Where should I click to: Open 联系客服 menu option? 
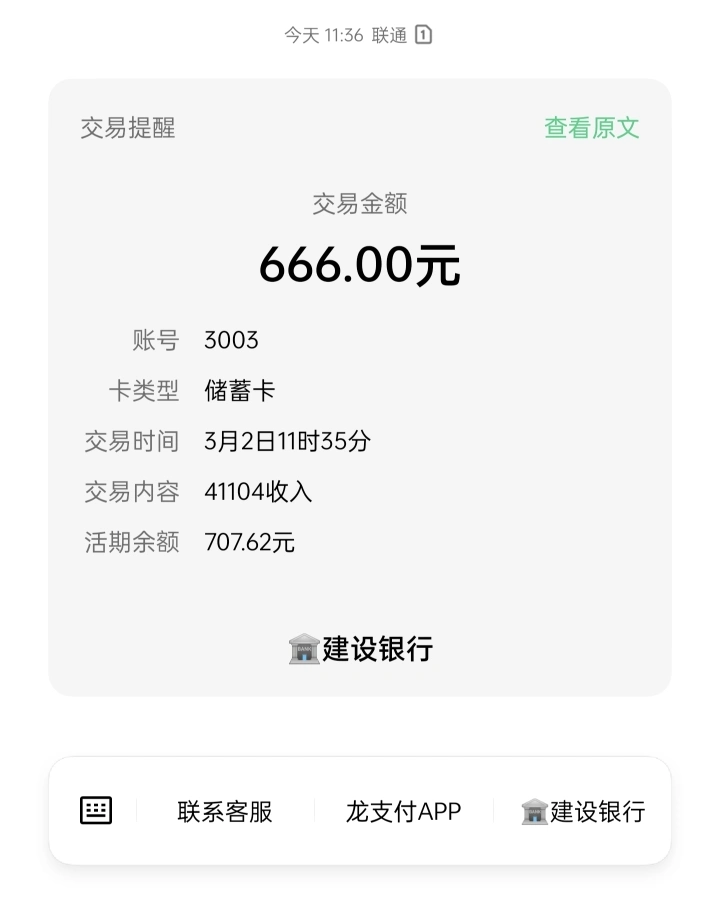click(x=225, y=811)
